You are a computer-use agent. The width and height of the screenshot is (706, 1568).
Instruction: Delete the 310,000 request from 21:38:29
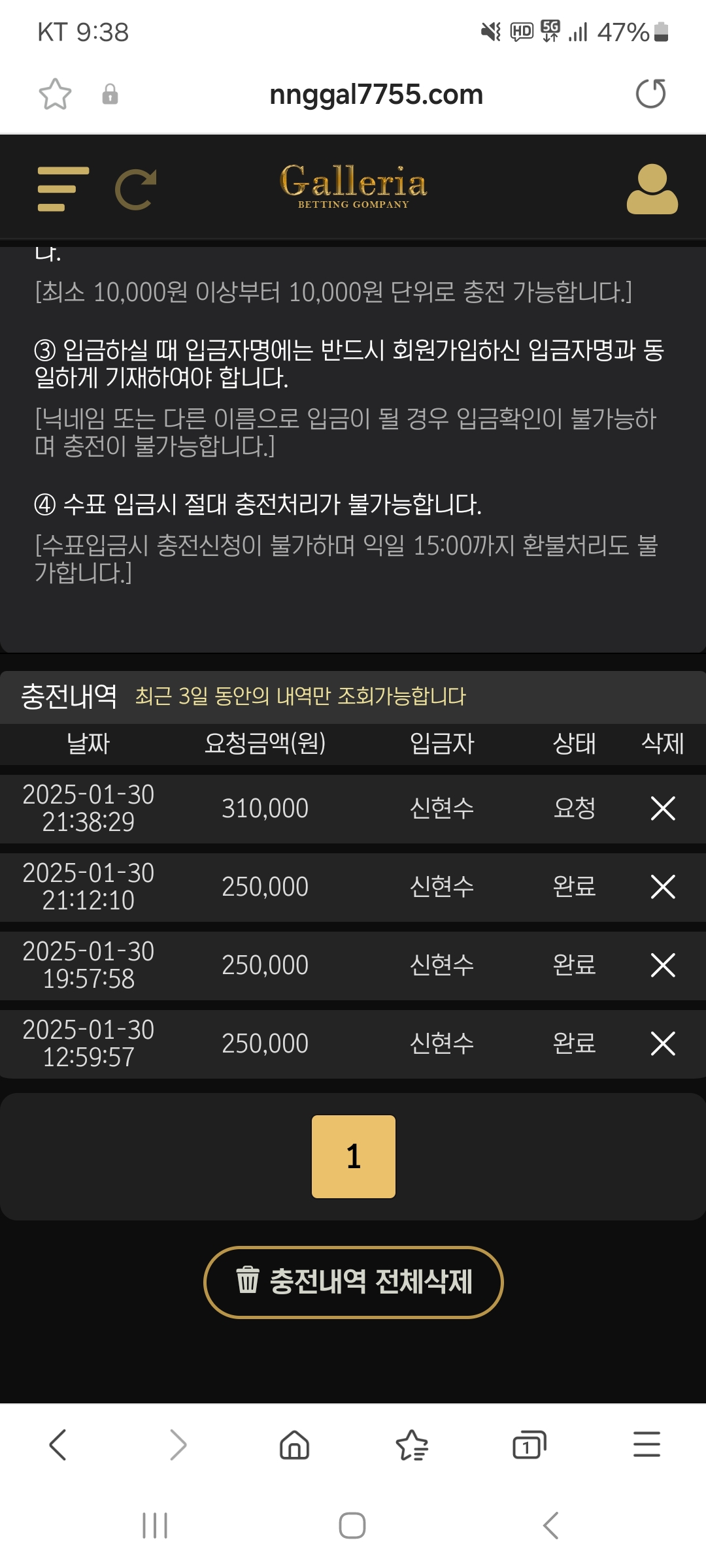pos(663,809)
